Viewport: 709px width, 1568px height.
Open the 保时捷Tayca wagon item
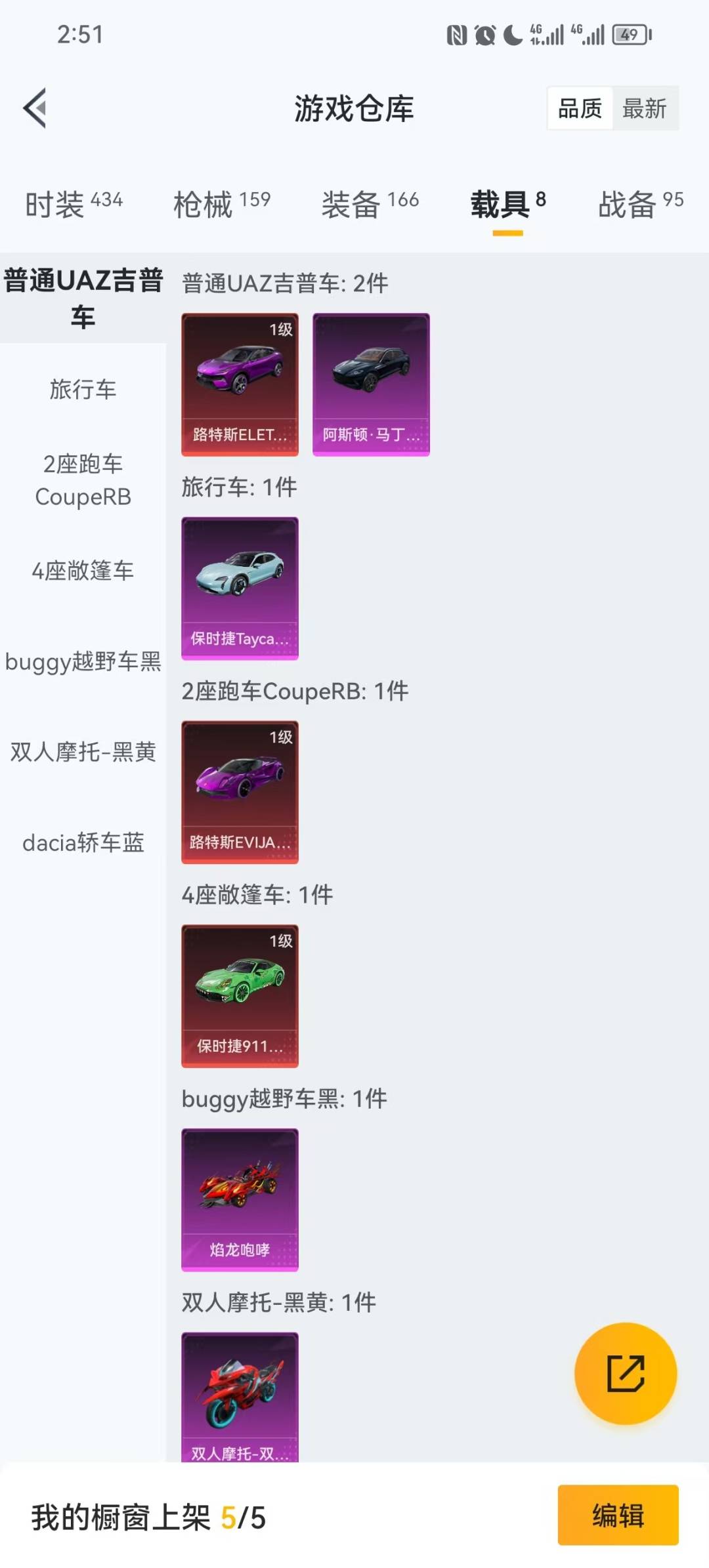point(240,587)
